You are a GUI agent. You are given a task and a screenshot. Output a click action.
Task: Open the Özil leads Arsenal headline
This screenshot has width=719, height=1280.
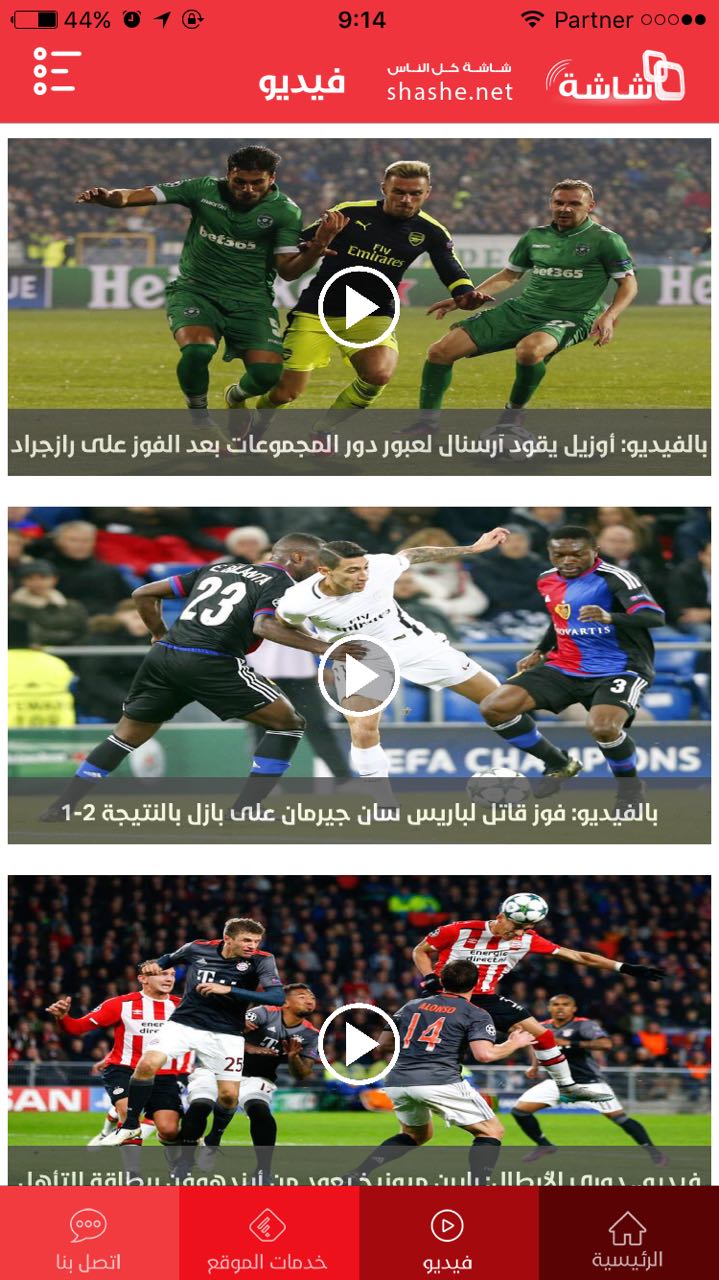358,442
